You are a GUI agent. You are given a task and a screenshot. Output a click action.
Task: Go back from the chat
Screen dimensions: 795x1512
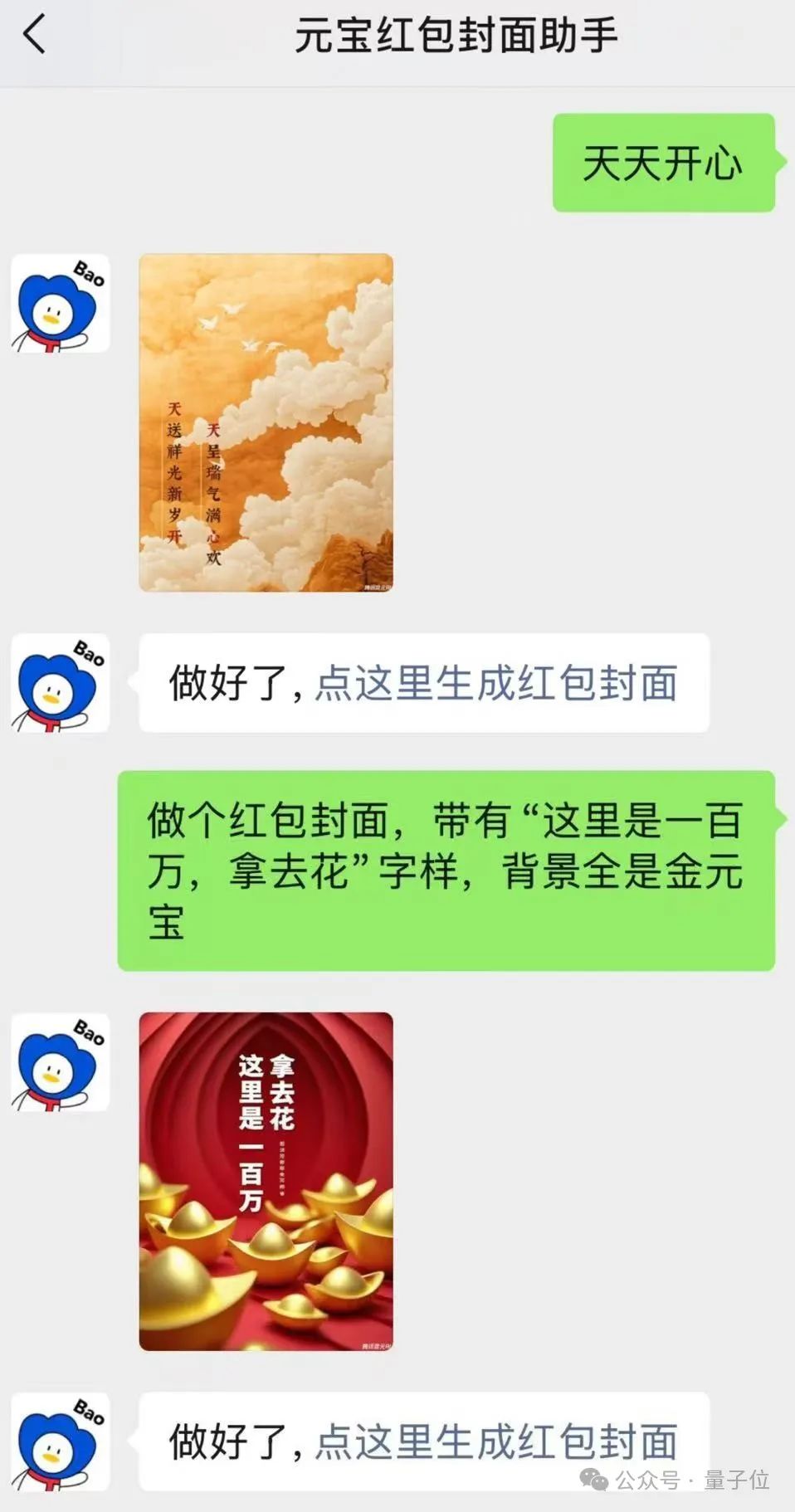[35, 36]
